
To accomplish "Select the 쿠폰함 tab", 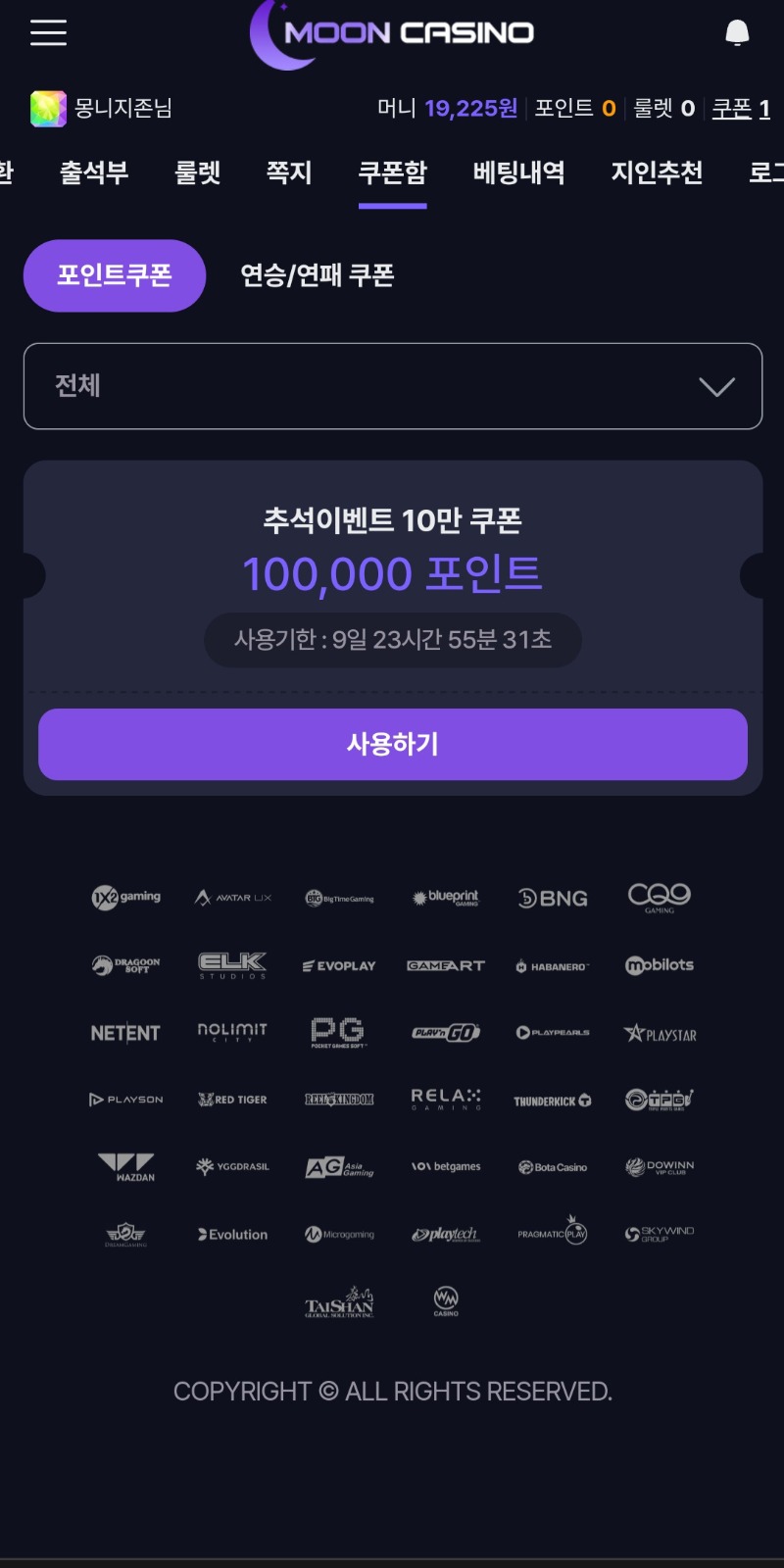I will [392, 173].
